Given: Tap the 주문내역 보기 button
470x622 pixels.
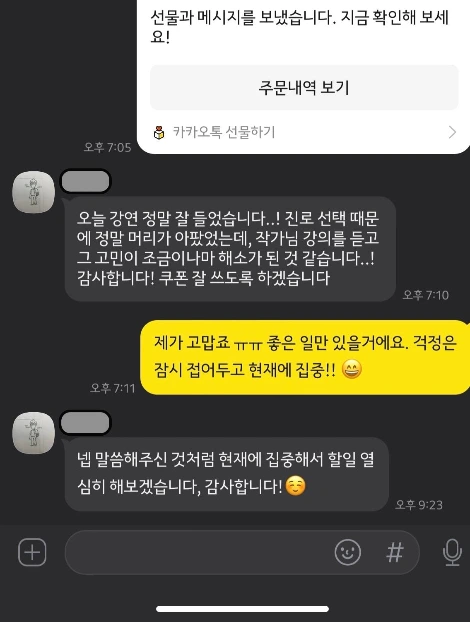Looking at the screenshot, I should (x=304, y=88).
